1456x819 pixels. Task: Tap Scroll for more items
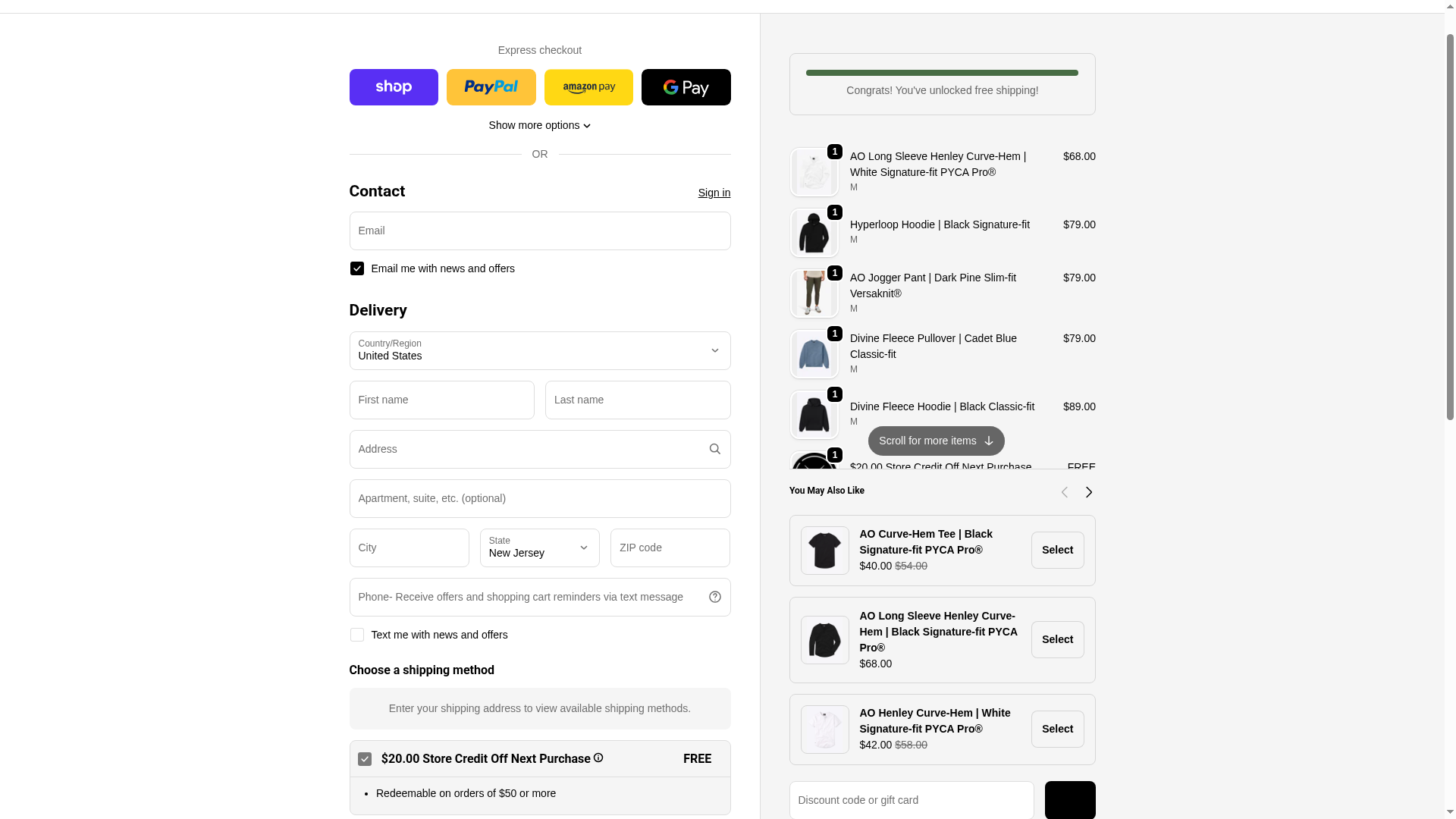936,441
